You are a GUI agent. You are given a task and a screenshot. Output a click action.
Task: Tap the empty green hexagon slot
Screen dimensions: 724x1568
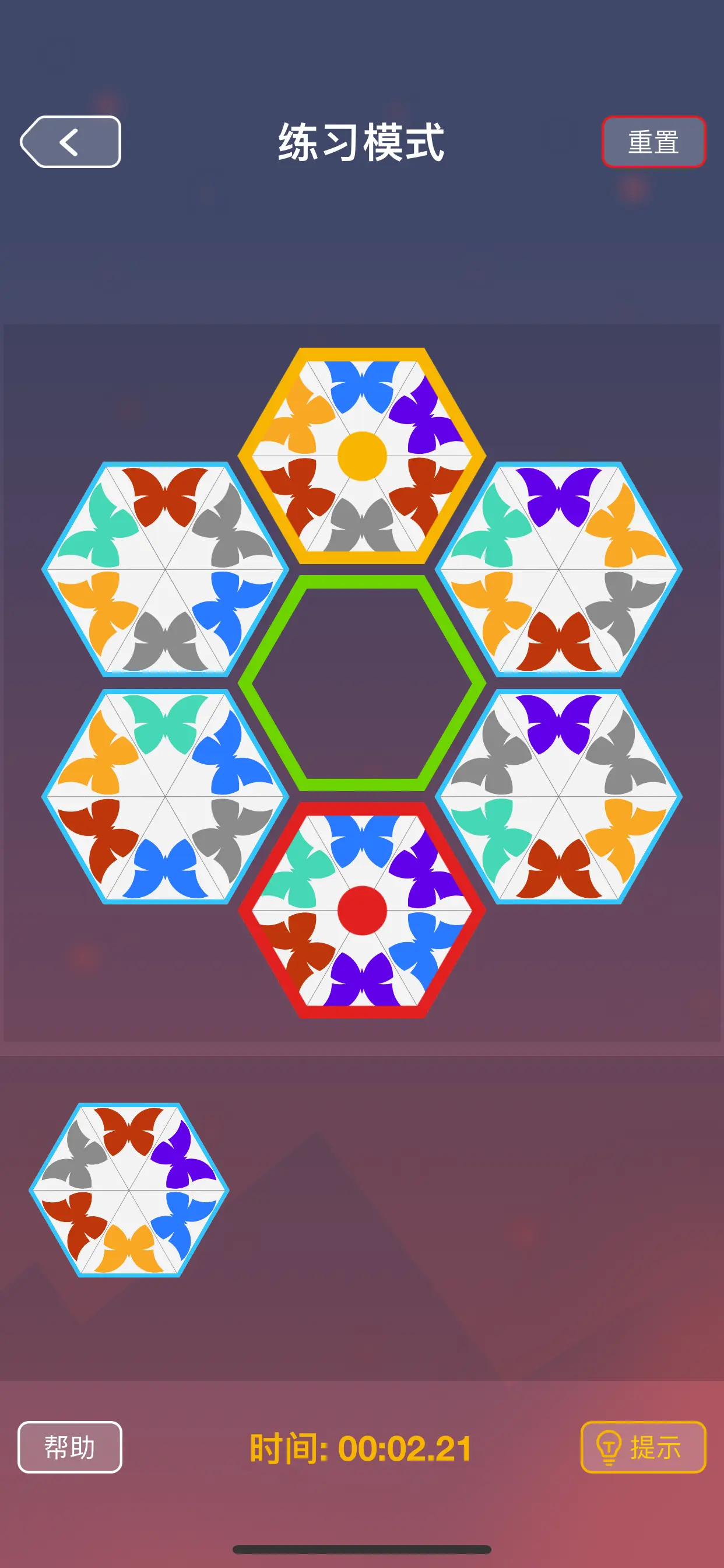coord(362,683)
